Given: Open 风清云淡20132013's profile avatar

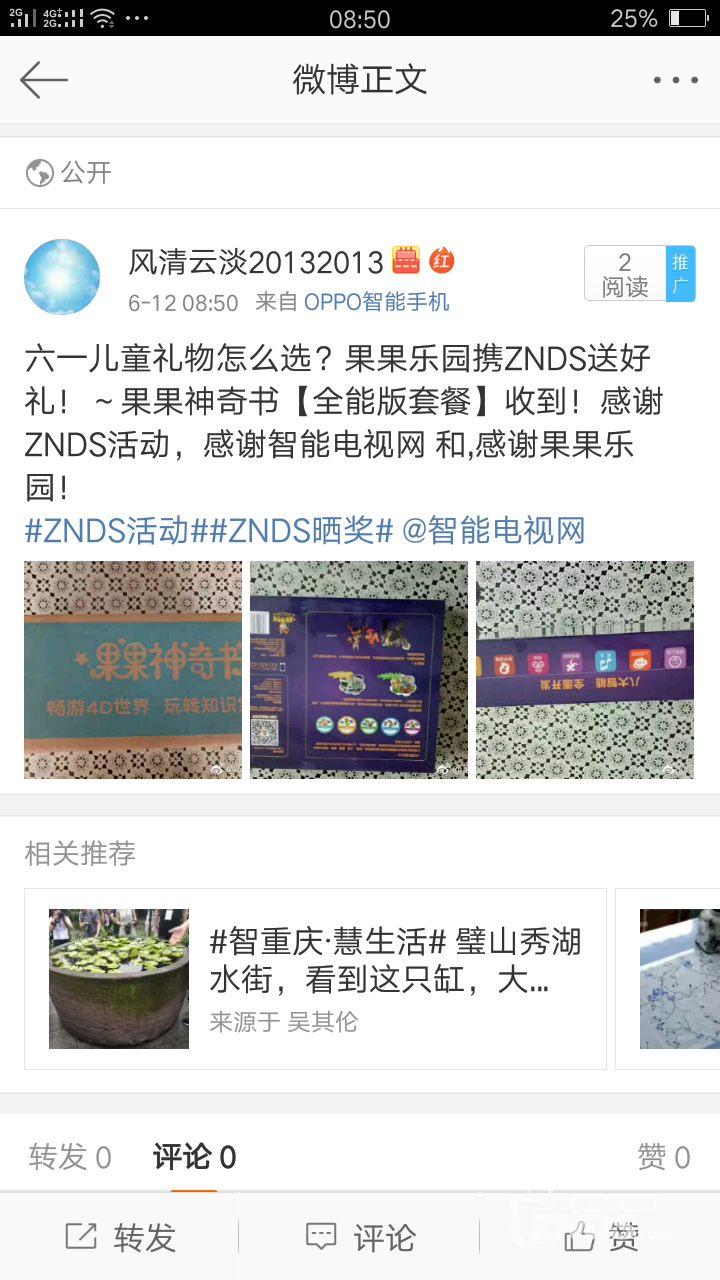Looking at the screenshot, I should click(x=62, y=277).
